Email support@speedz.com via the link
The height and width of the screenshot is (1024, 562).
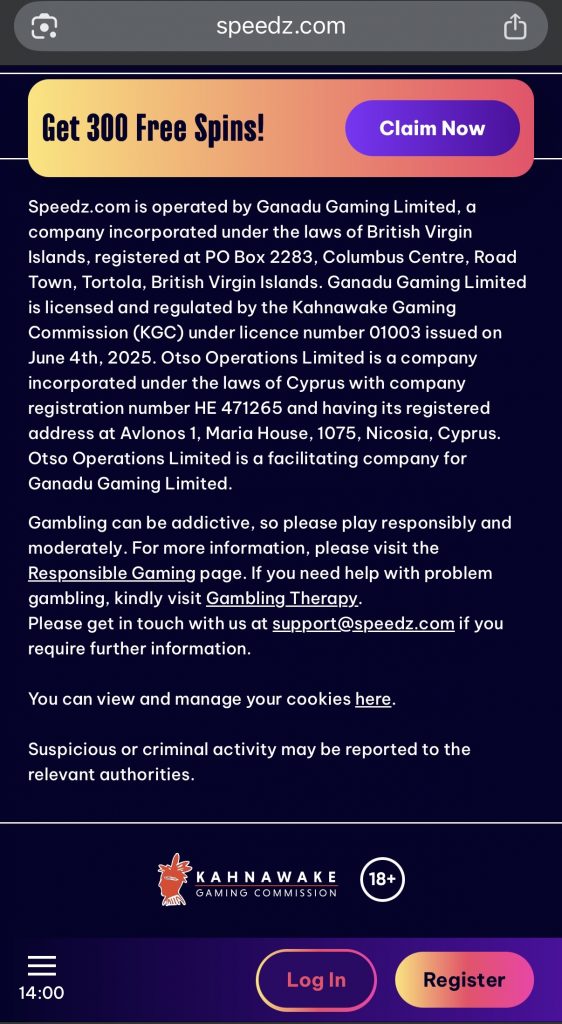363,624
